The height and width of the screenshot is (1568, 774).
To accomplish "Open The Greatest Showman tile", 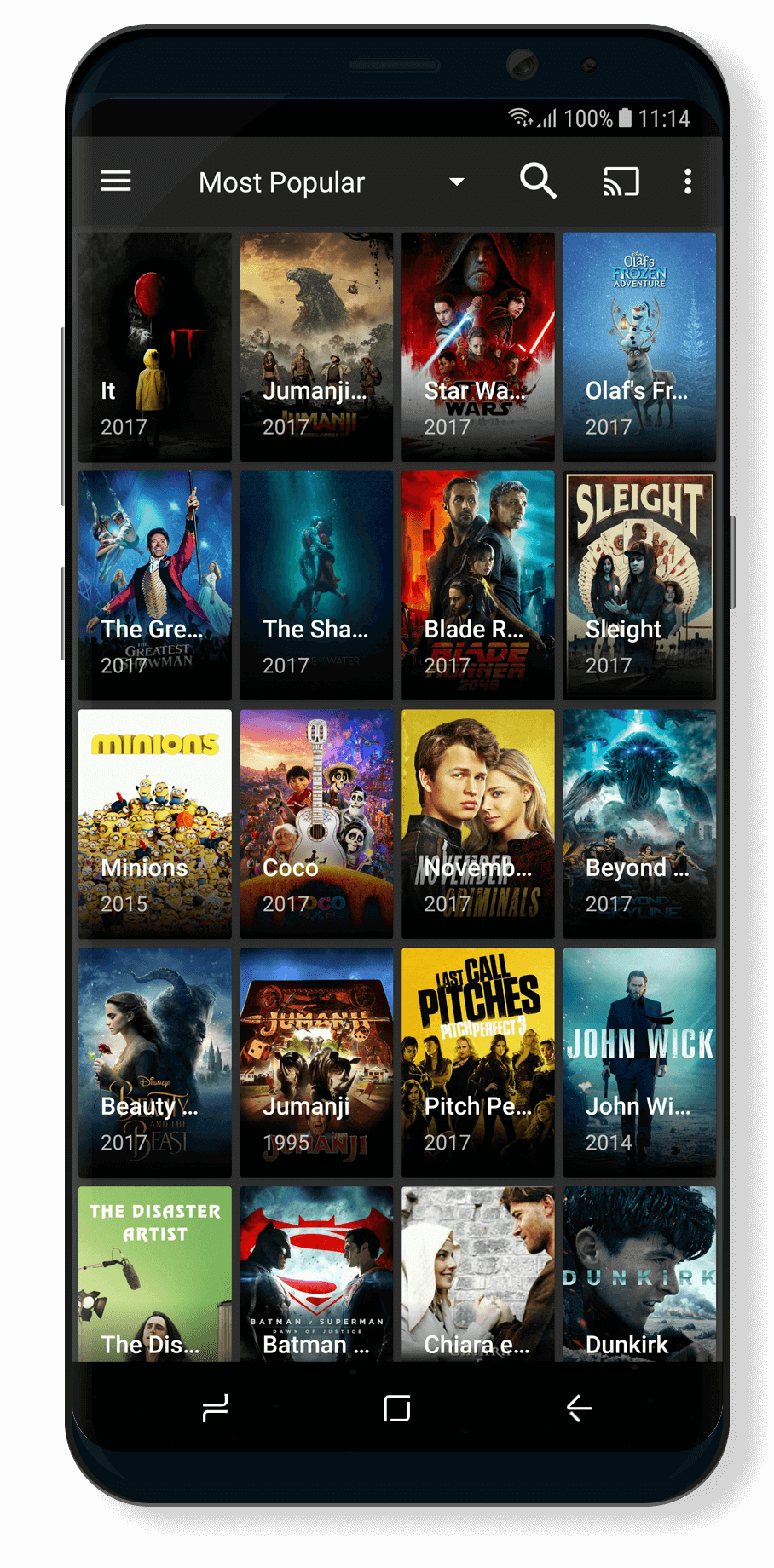I will click(x=155, y=585).
